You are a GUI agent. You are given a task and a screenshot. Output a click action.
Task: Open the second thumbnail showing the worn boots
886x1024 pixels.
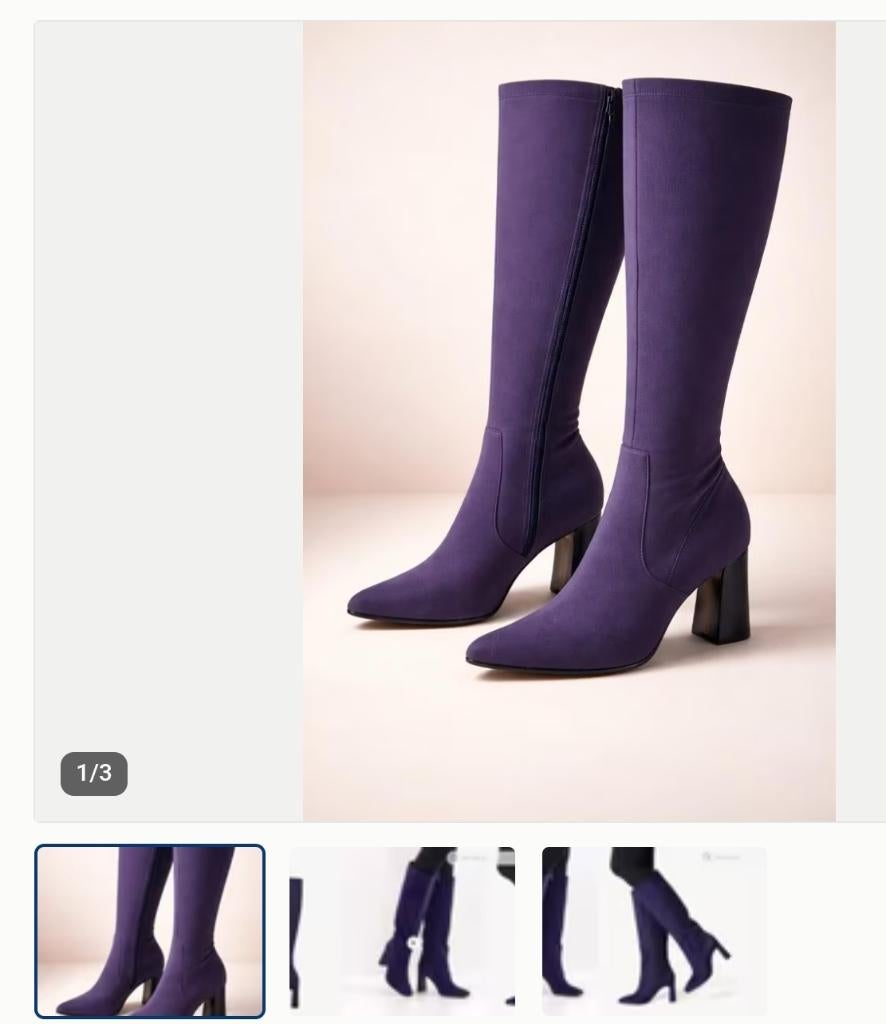402,931
